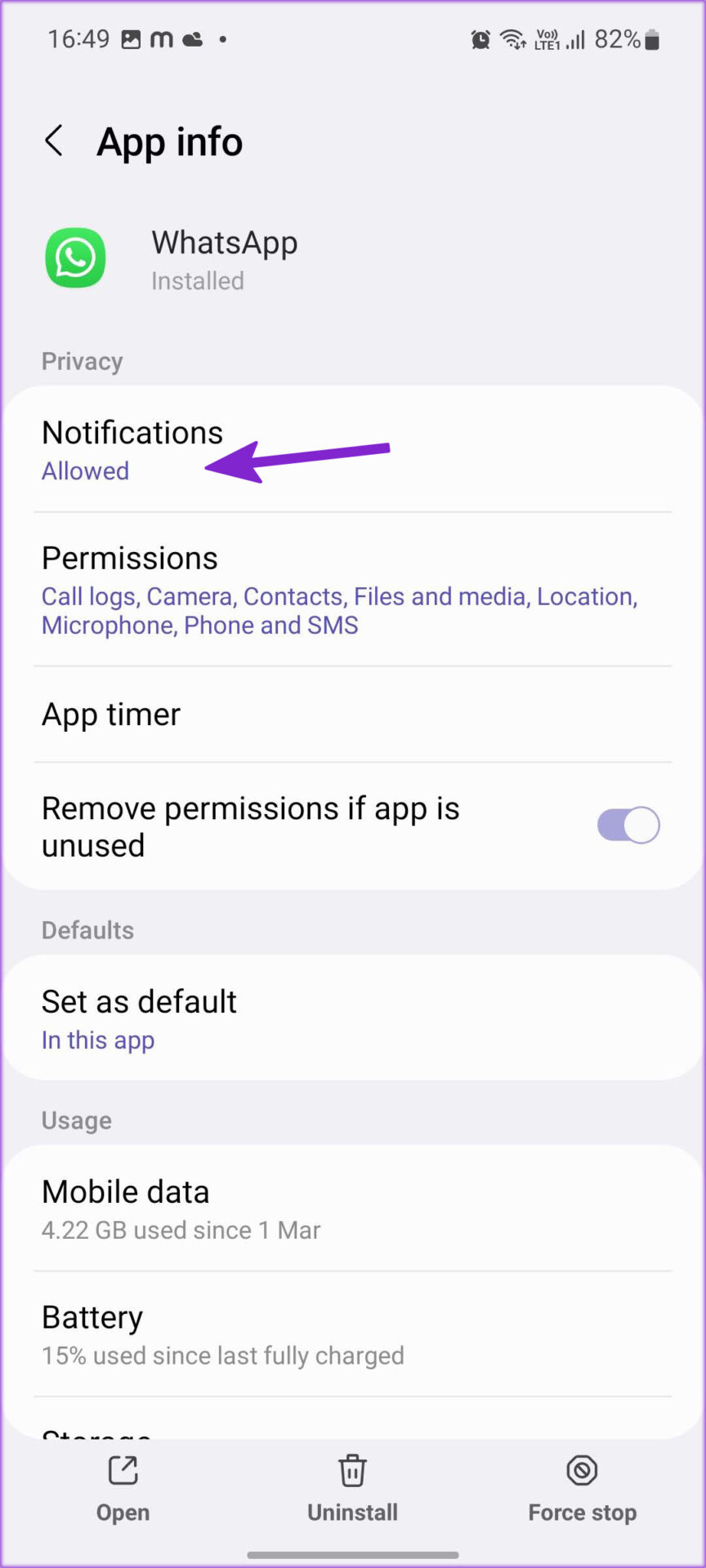Force stop WhatsApp

tap(582, 1488)
